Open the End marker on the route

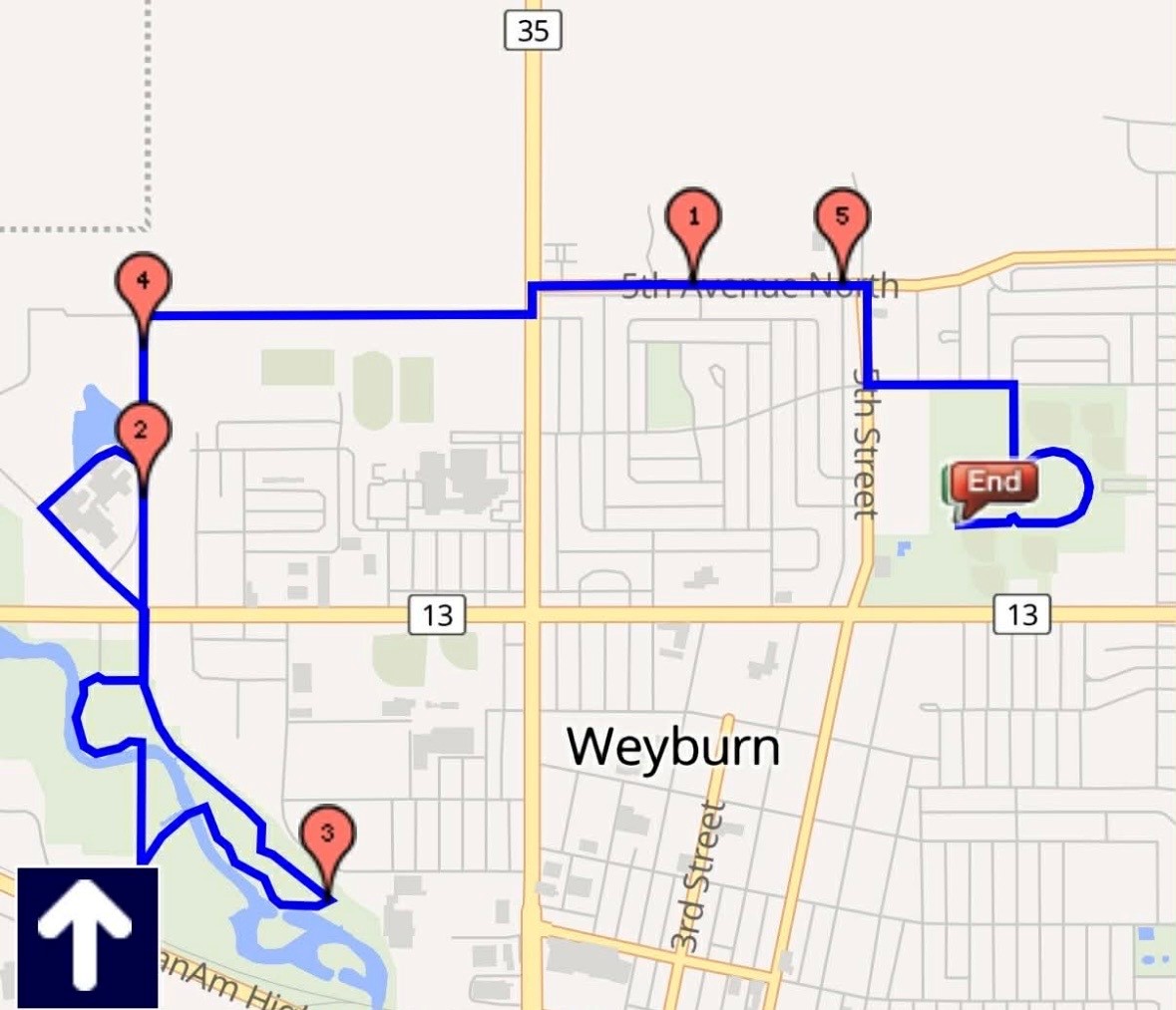coord(992,485)
